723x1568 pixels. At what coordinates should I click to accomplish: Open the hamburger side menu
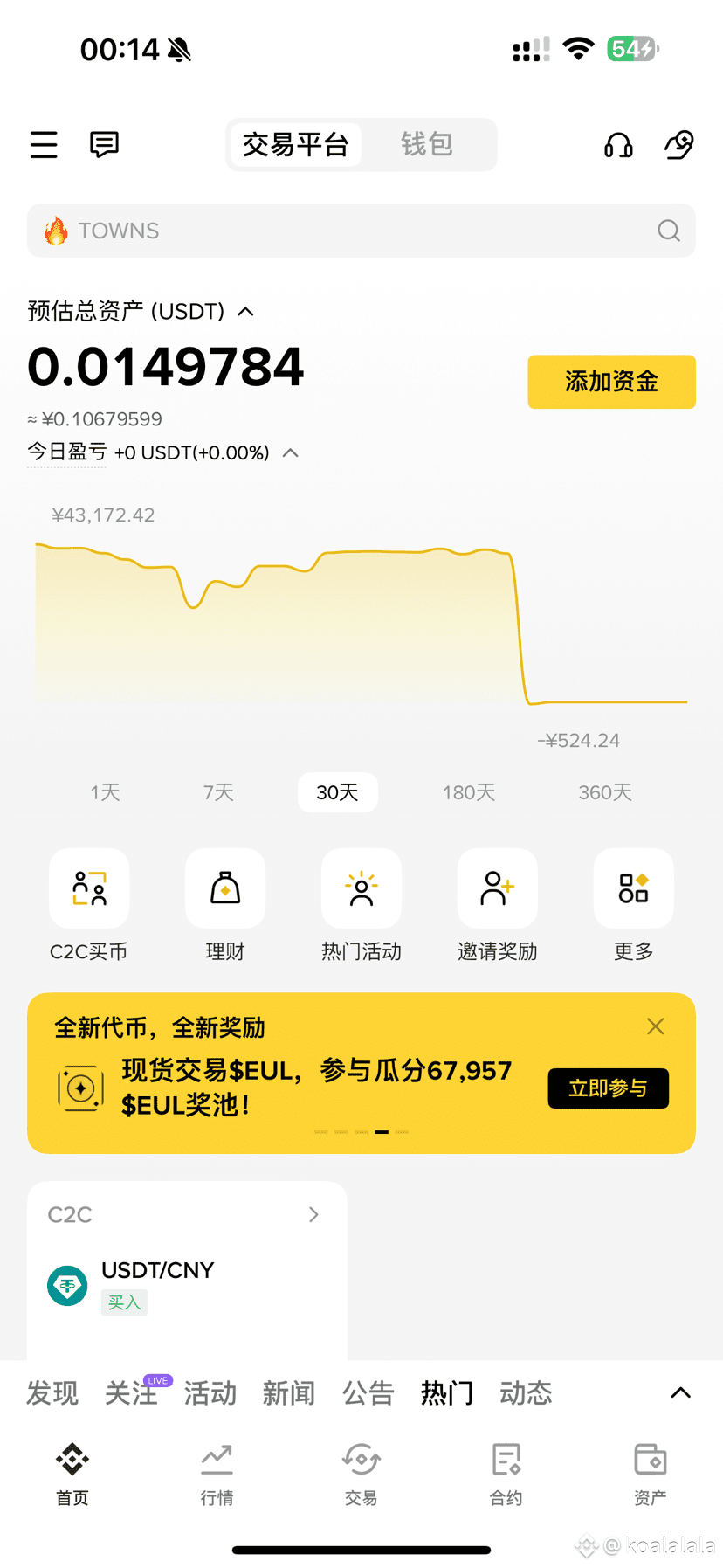(x=44, y=144)
